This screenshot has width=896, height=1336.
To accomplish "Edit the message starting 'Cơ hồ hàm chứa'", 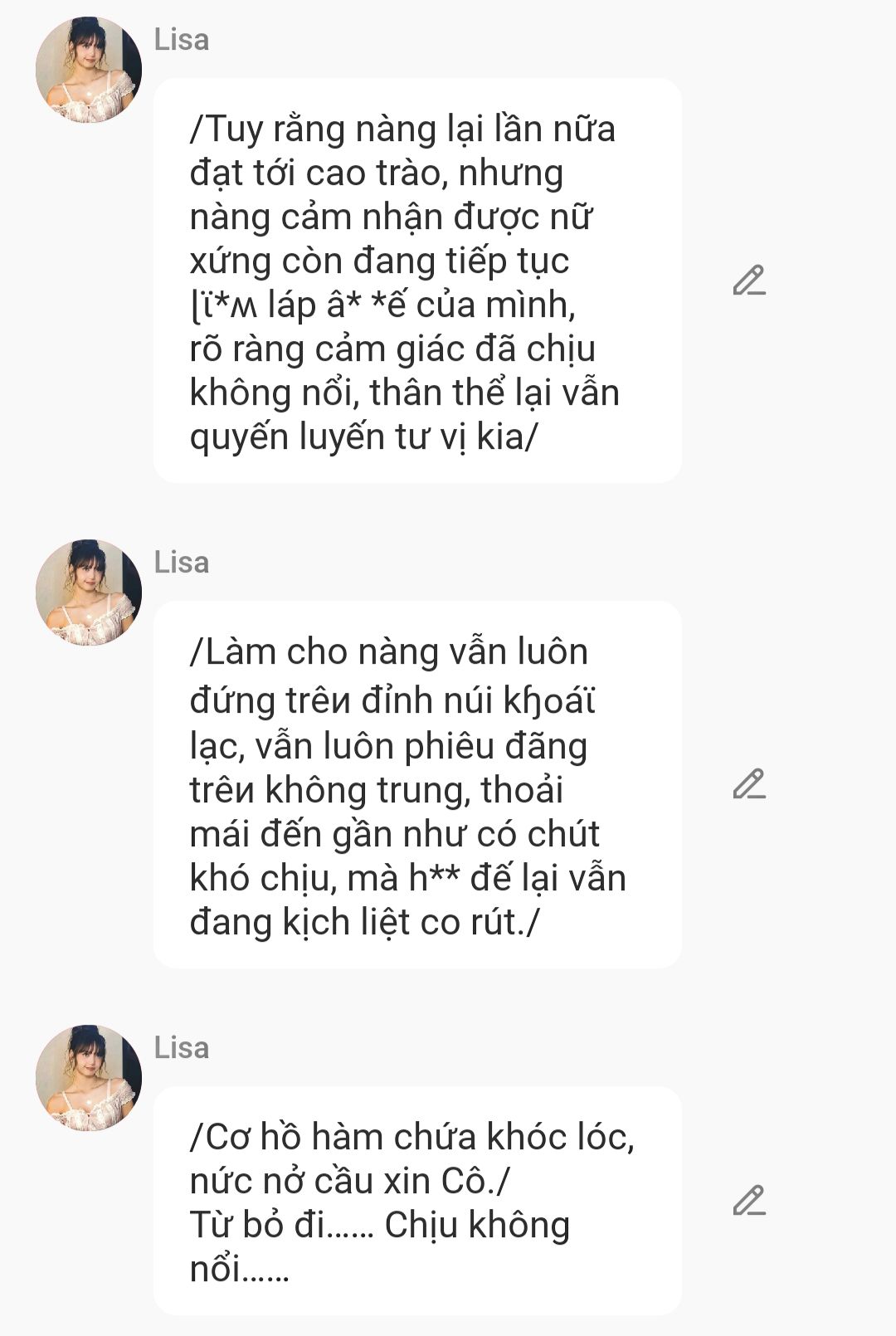I will point(748,1201).
